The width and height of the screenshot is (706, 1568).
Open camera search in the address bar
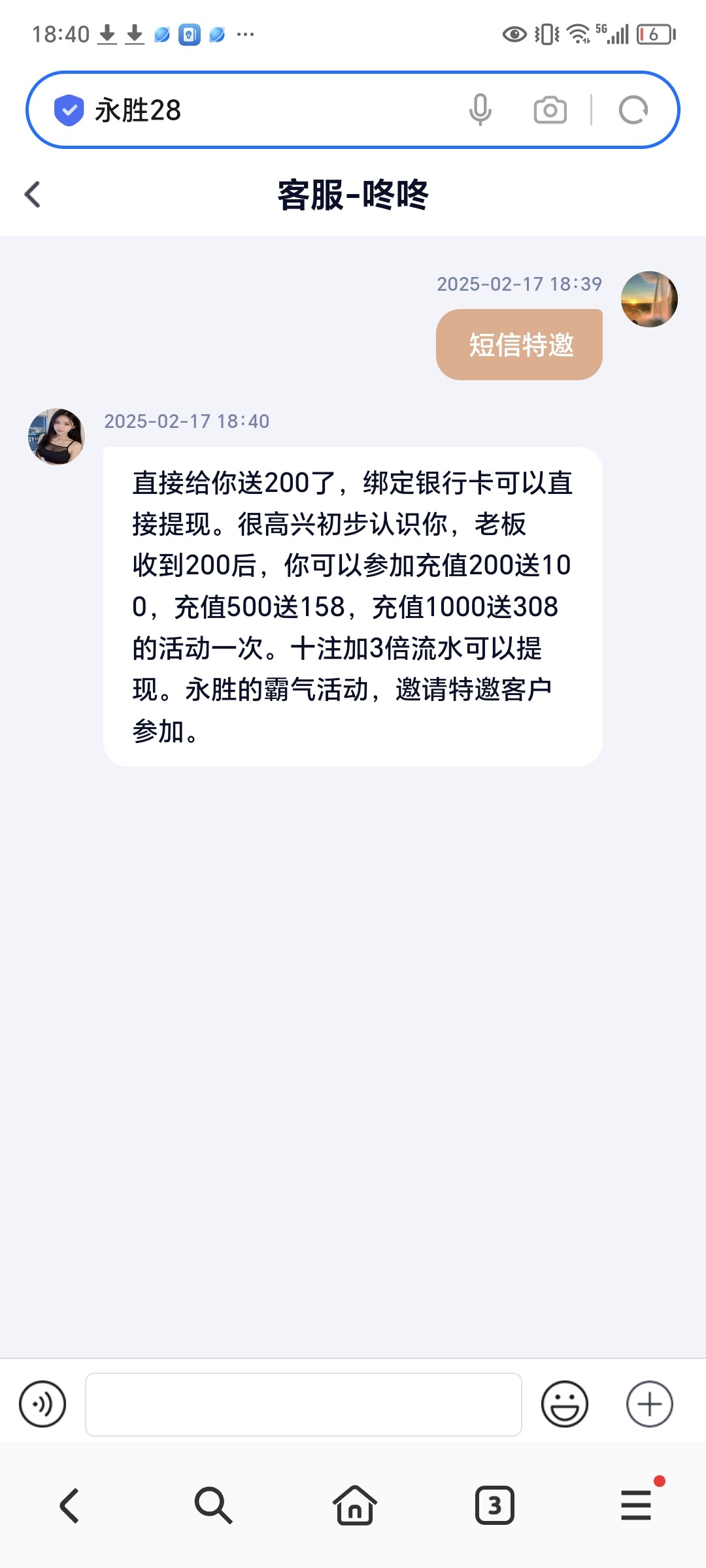coord(550,110)
